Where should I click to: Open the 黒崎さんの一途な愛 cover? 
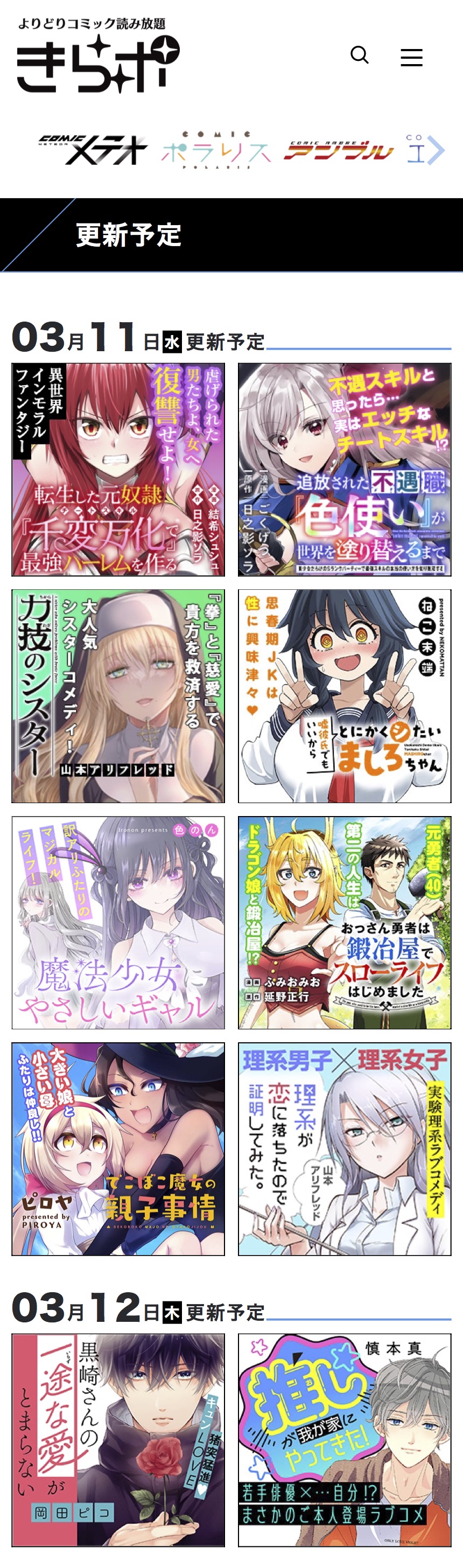click(x=118, y=1440)
